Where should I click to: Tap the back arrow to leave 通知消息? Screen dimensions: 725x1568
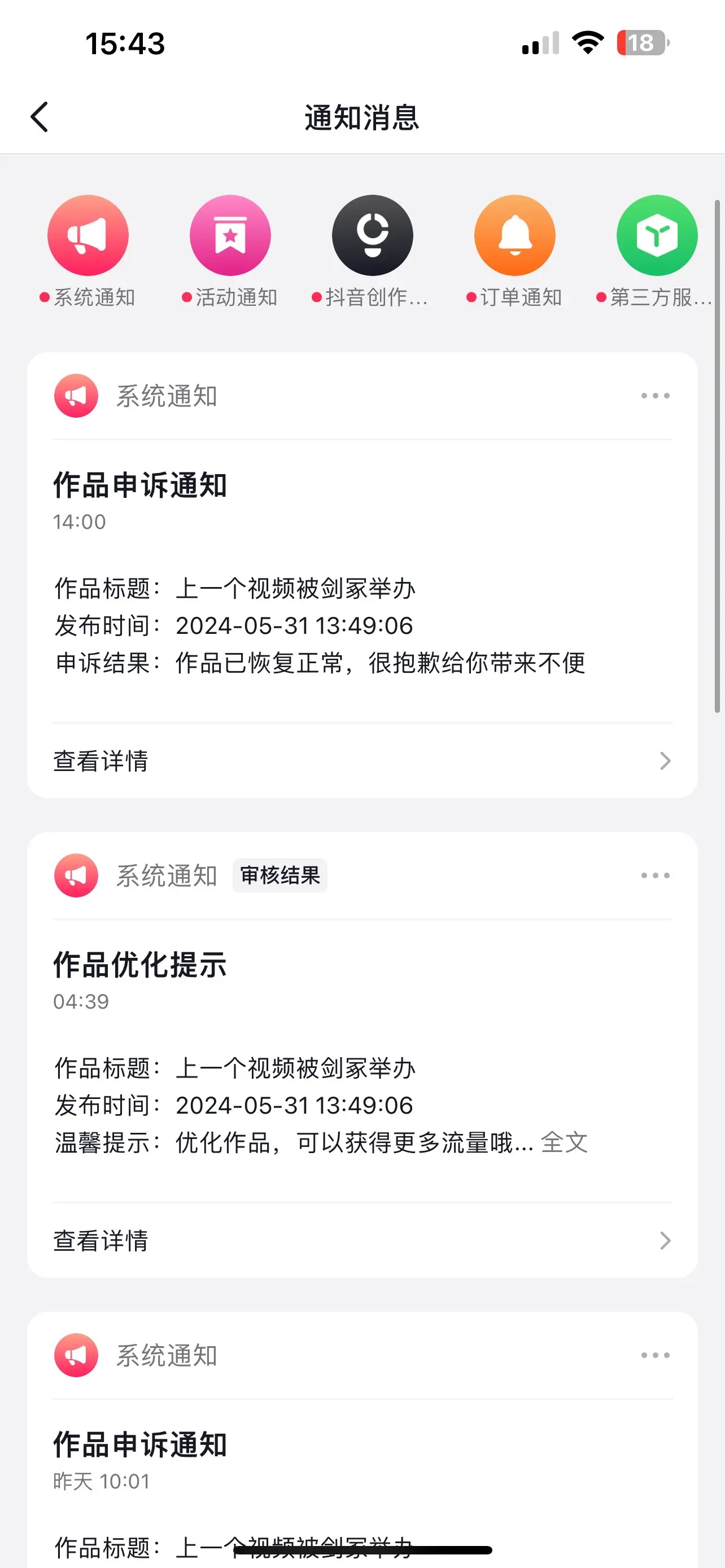(x=40, y=116)
